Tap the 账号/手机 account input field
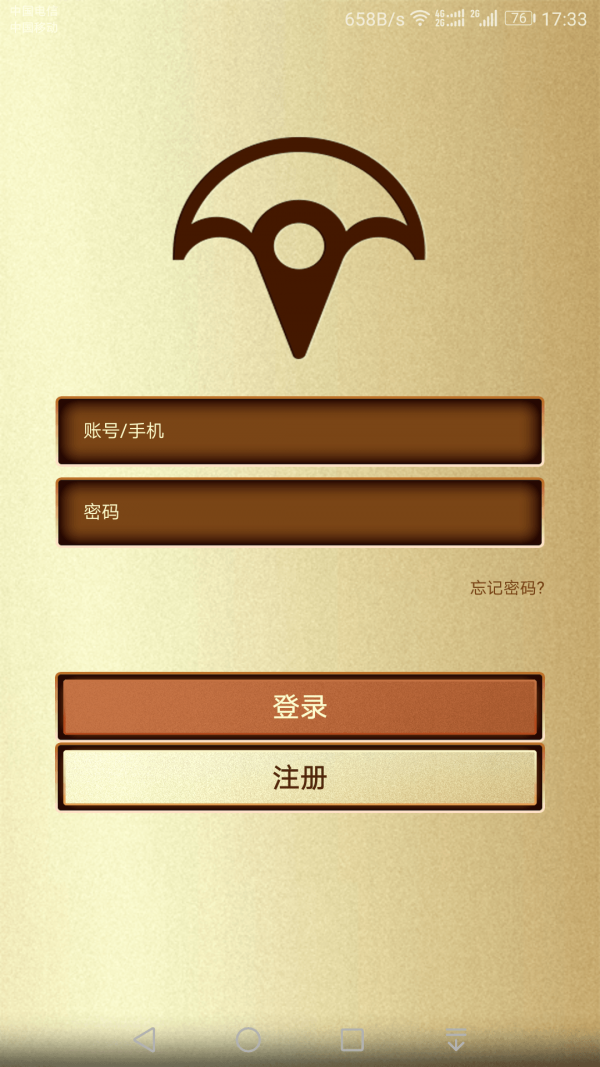The height and width of the screenshot is (1067, 600). coord(300,431)
